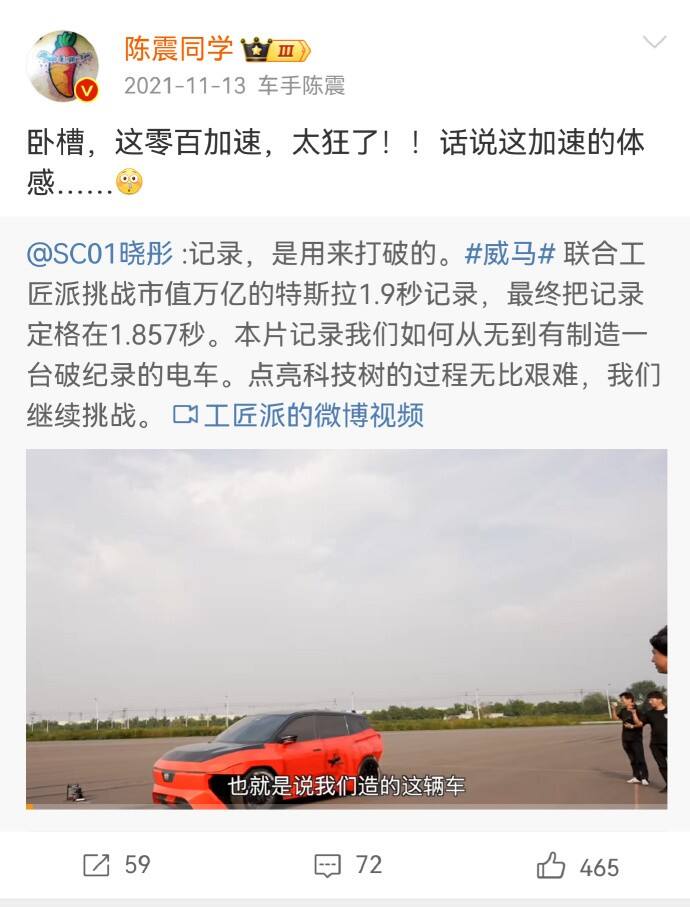Like this post
Screen dimensions: 690x907
577,866
